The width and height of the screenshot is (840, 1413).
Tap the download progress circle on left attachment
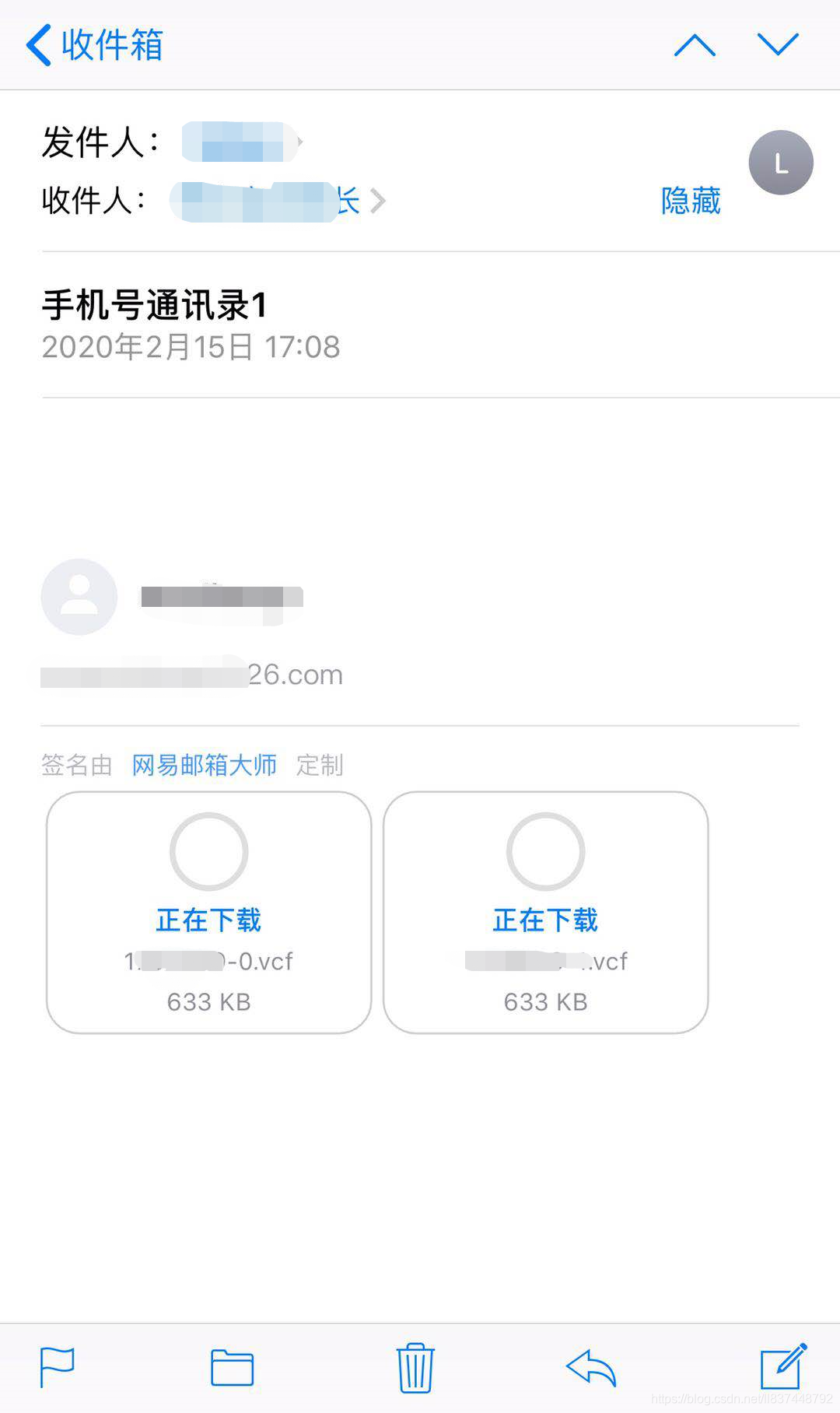pos(208,850)
